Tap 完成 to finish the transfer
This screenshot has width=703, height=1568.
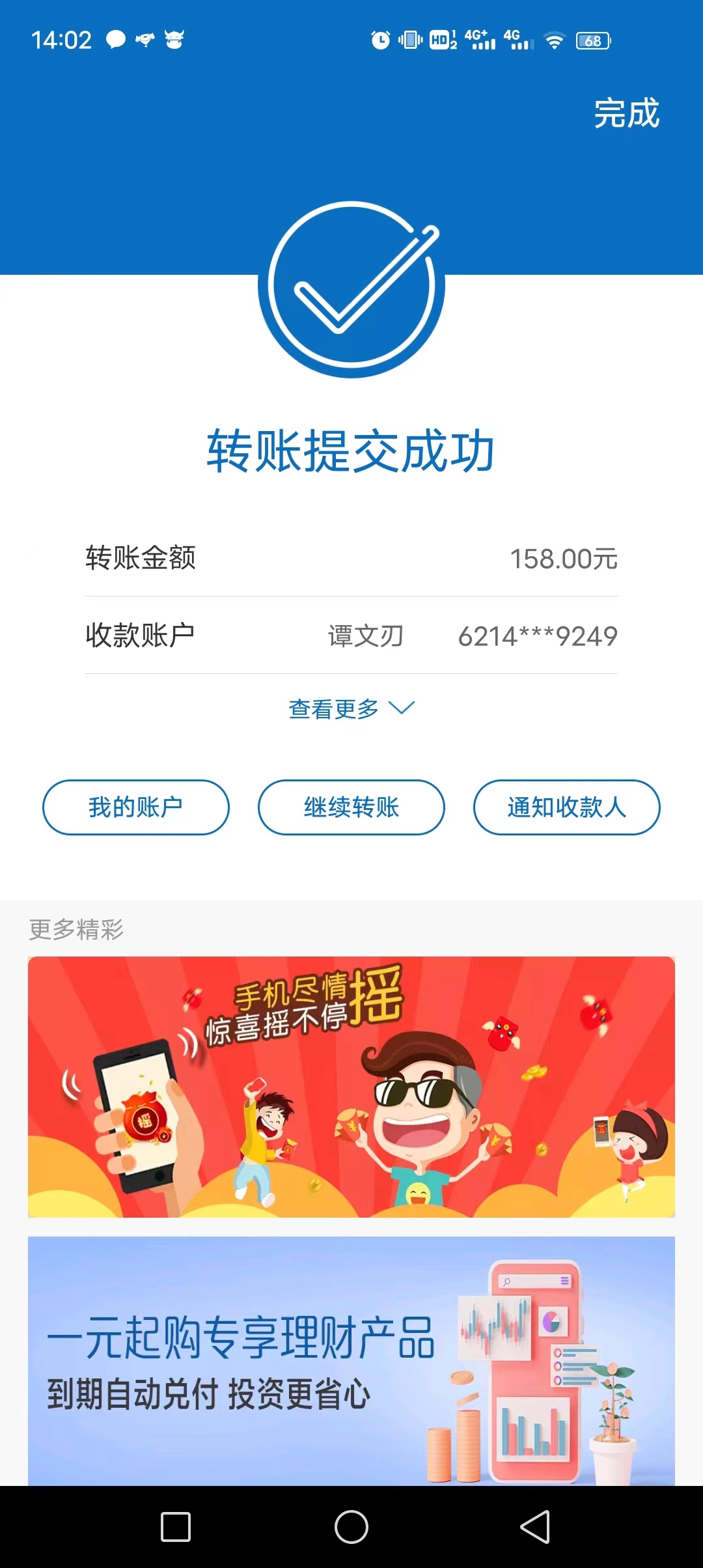[x=626, y=113]
